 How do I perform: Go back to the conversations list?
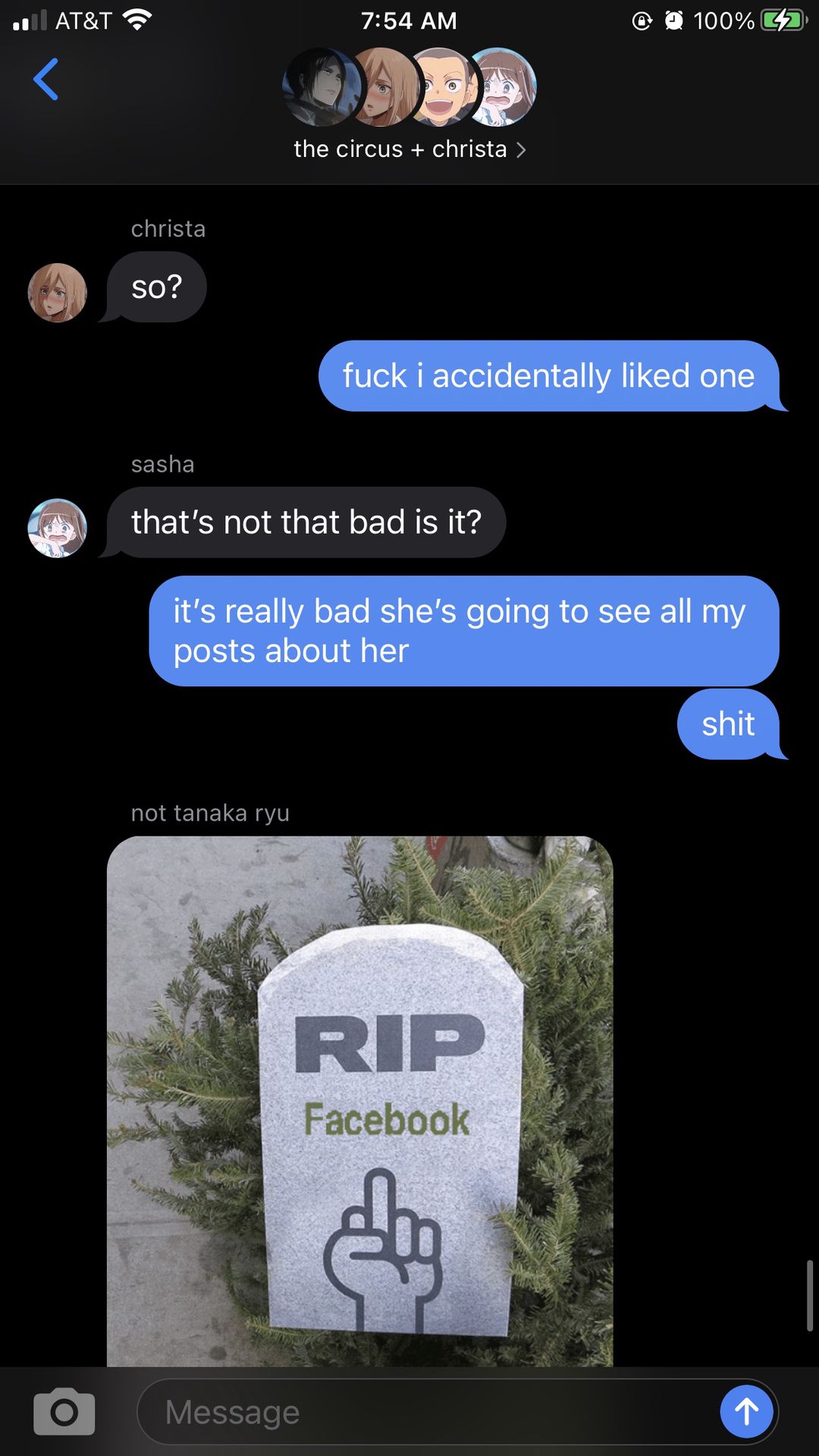[46, 79]
